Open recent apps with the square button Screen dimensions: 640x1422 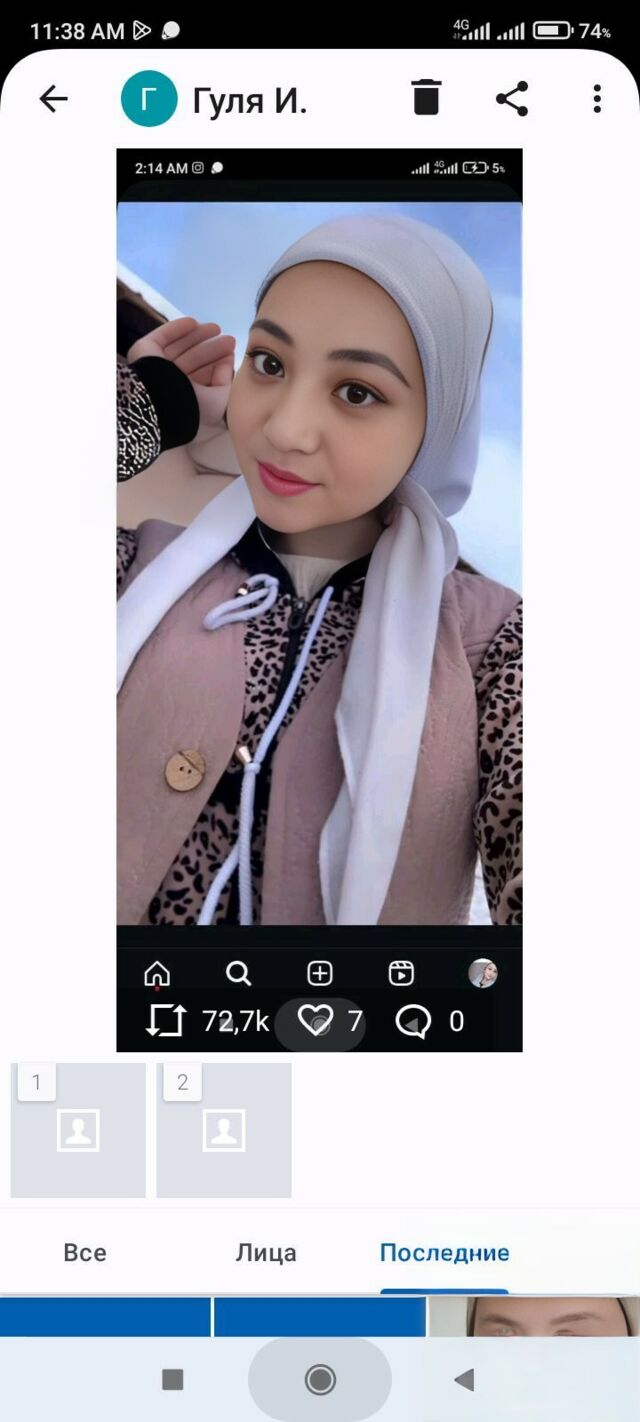173,1380
